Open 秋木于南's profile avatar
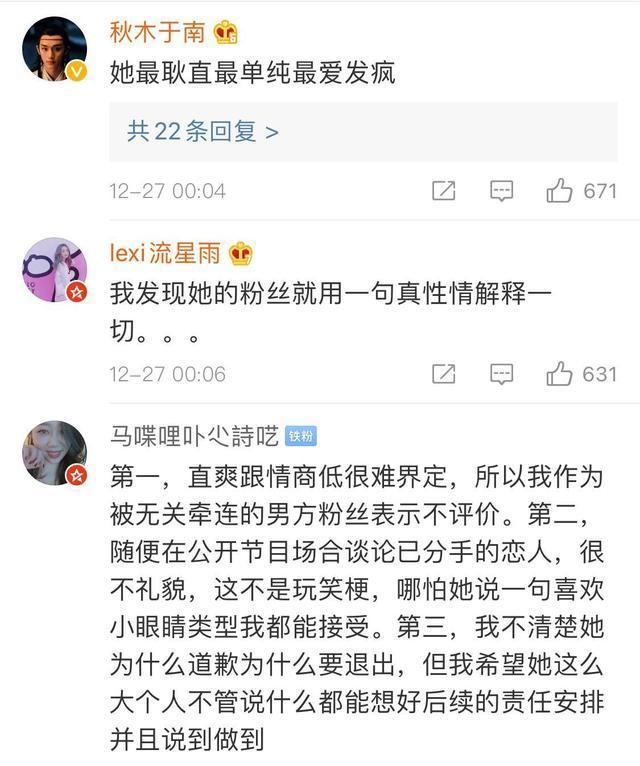The height and width of the screenshot is (766, 640). [x=54, y=48]
